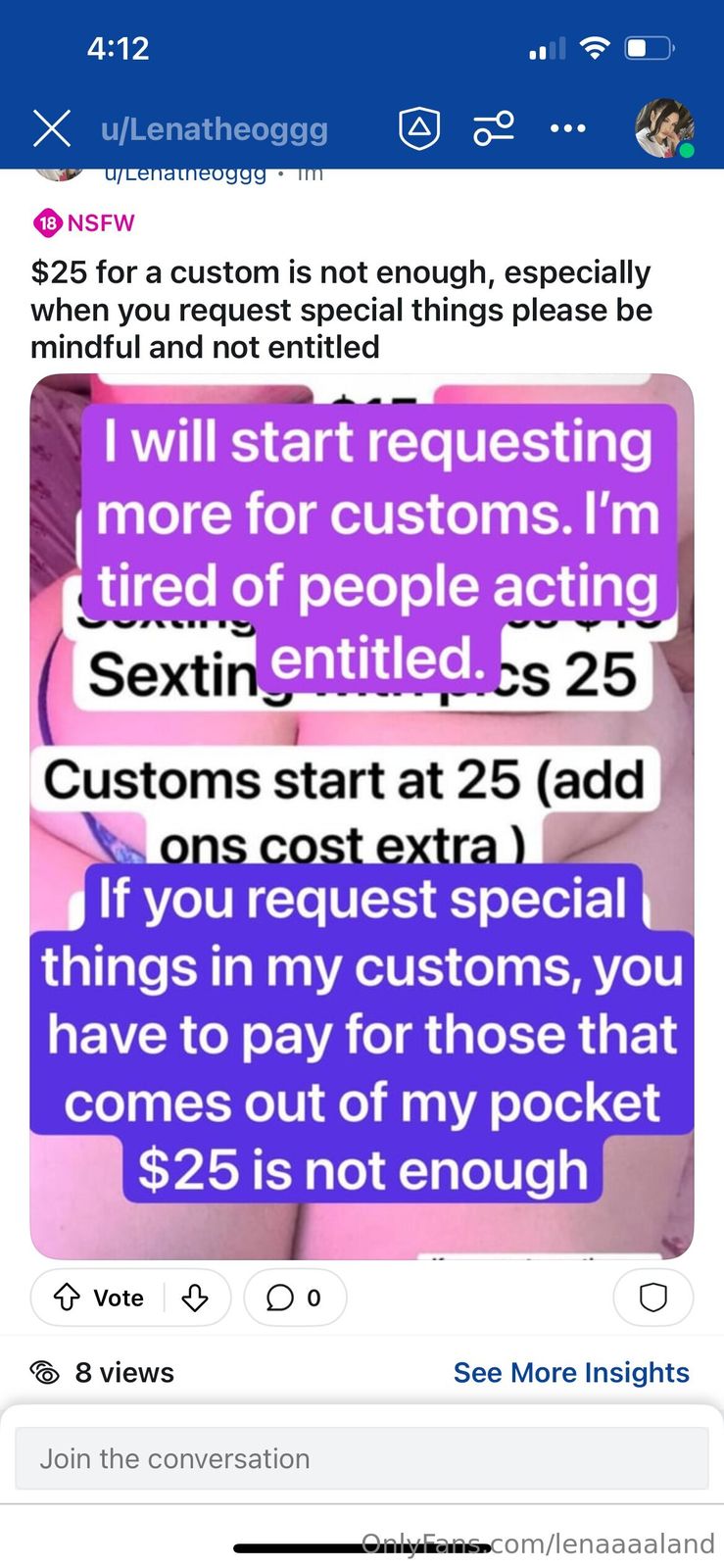Open comments with 0 count

click(x=294, y=1298)
